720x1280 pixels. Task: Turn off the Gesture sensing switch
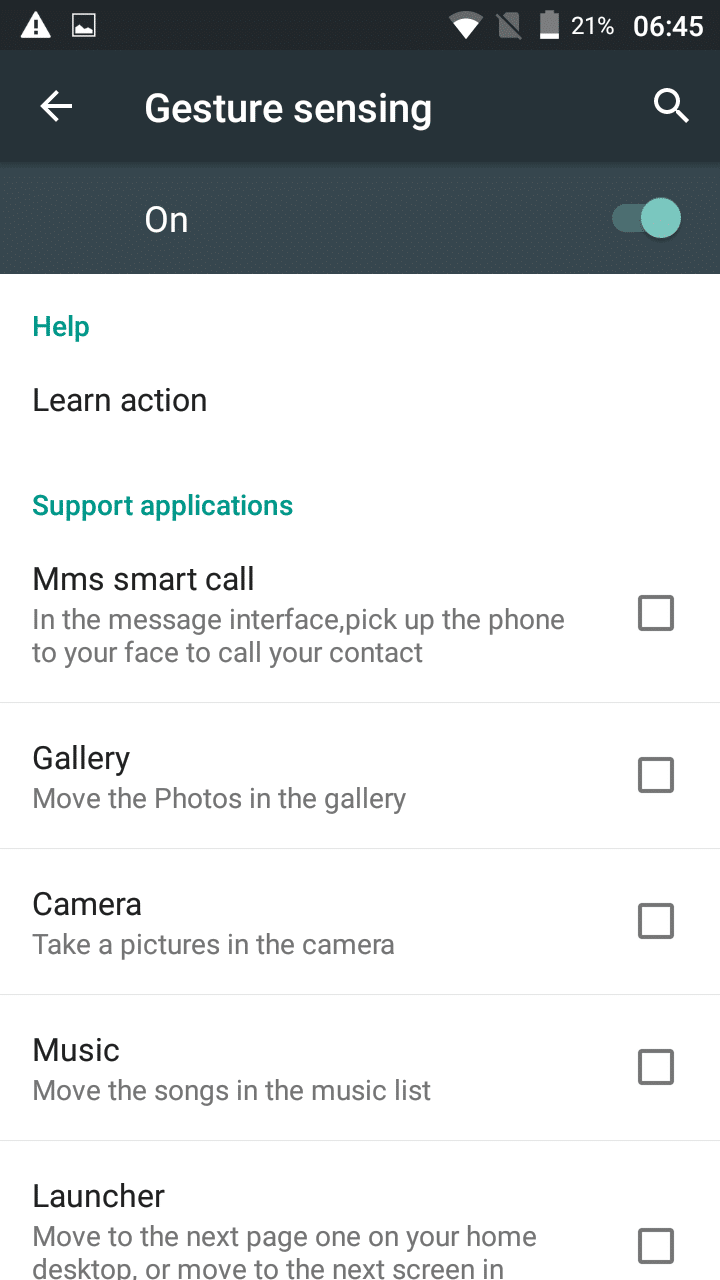coord(648,219)
